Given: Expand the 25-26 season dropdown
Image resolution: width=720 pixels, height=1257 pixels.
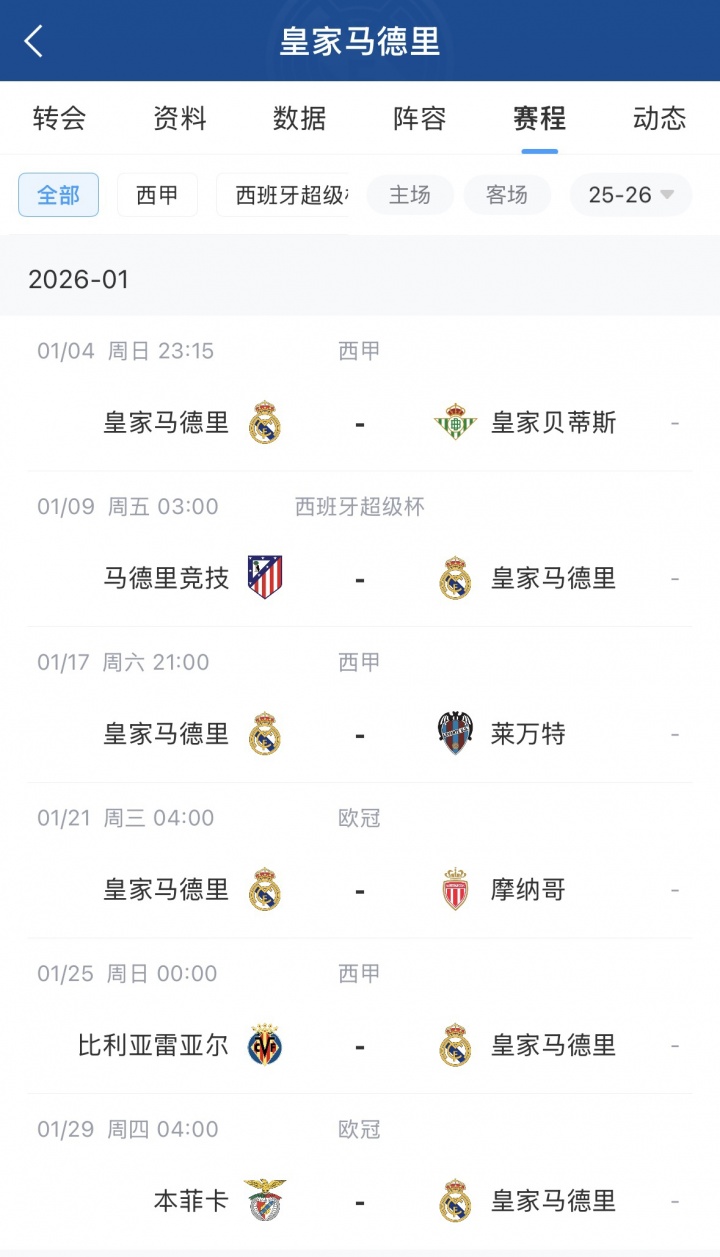Looking at the screenshot, I should (631, 195).
